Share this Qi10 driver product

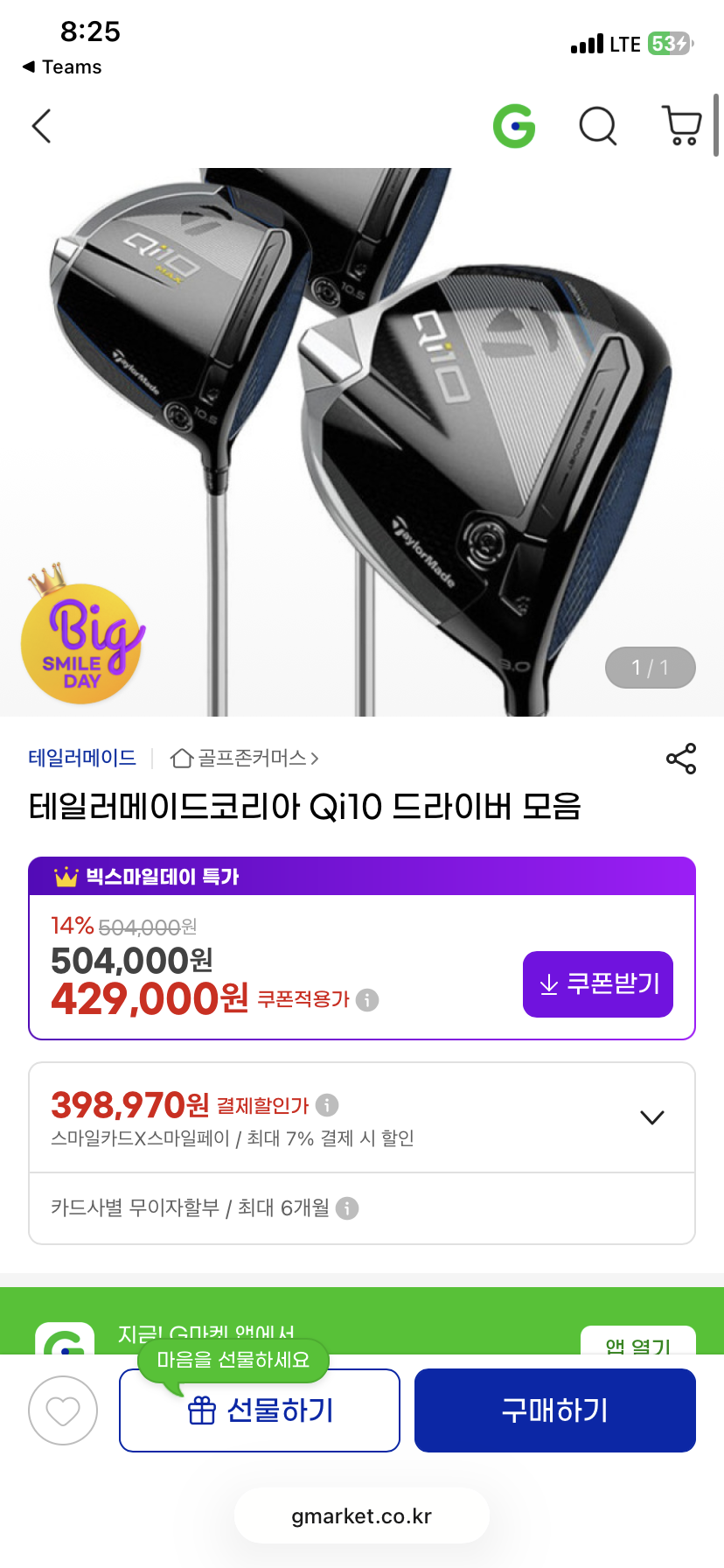click(681, 759)
